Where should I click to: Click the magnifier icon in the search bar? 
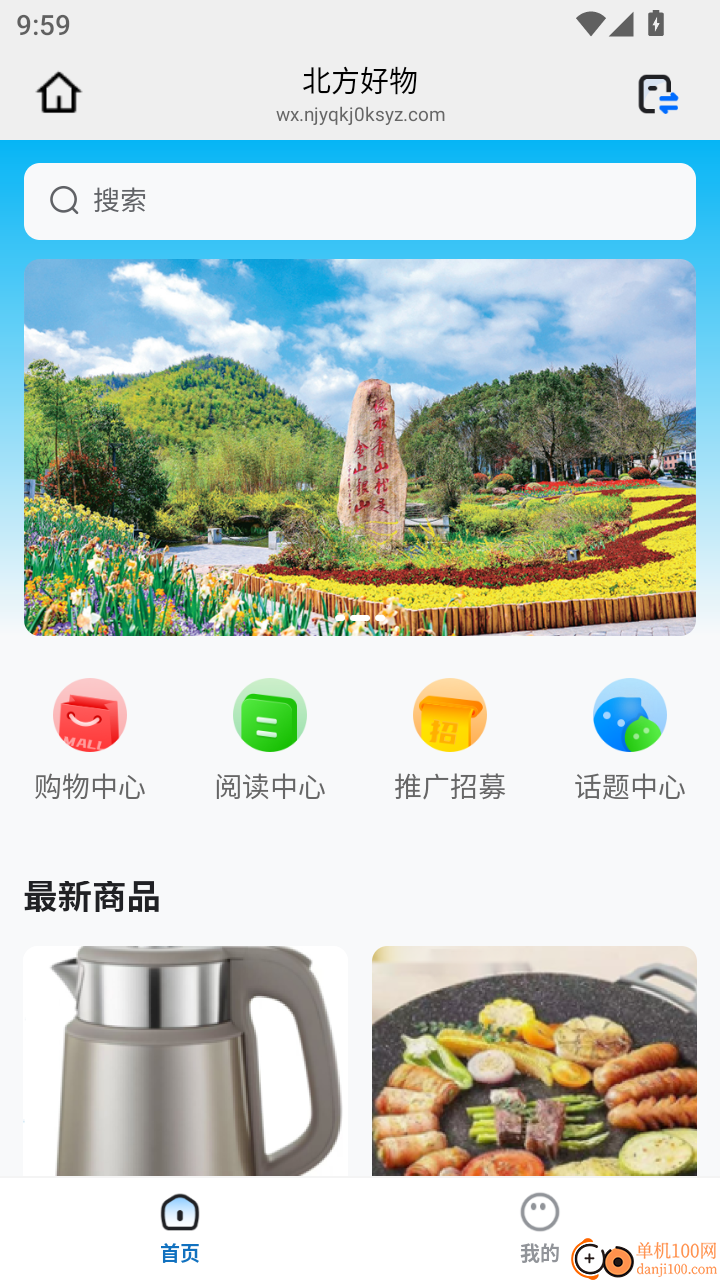pyautogui.click(x=64, y=201)
